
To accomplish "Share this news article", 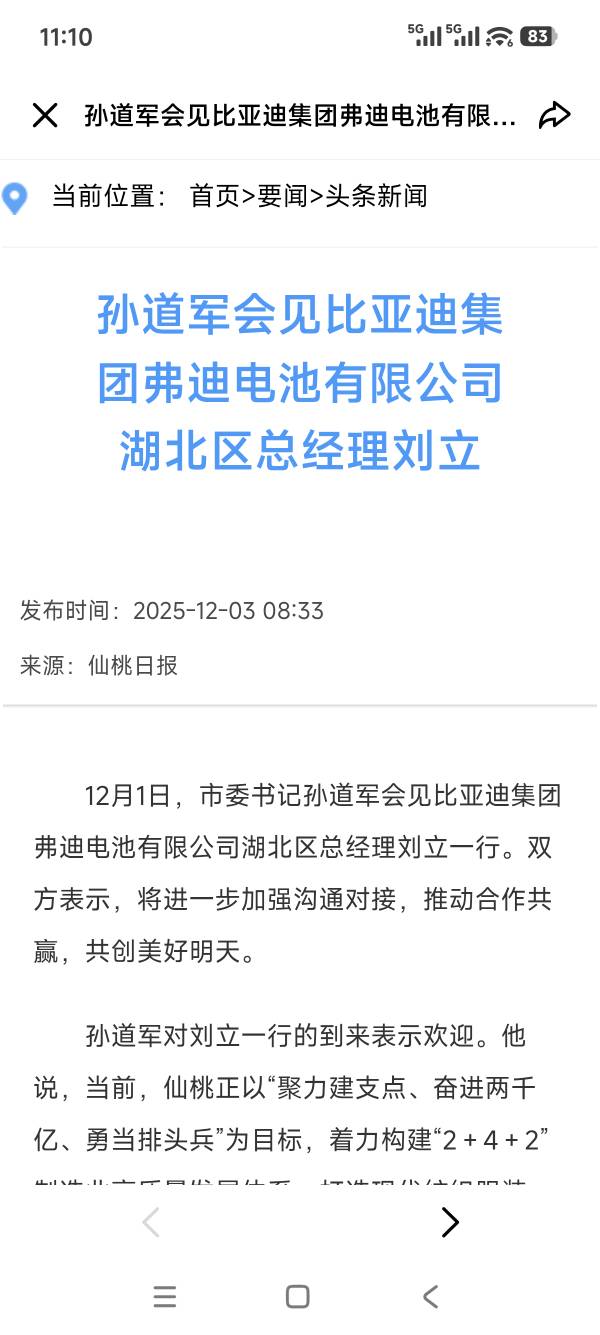I will 554,116.
